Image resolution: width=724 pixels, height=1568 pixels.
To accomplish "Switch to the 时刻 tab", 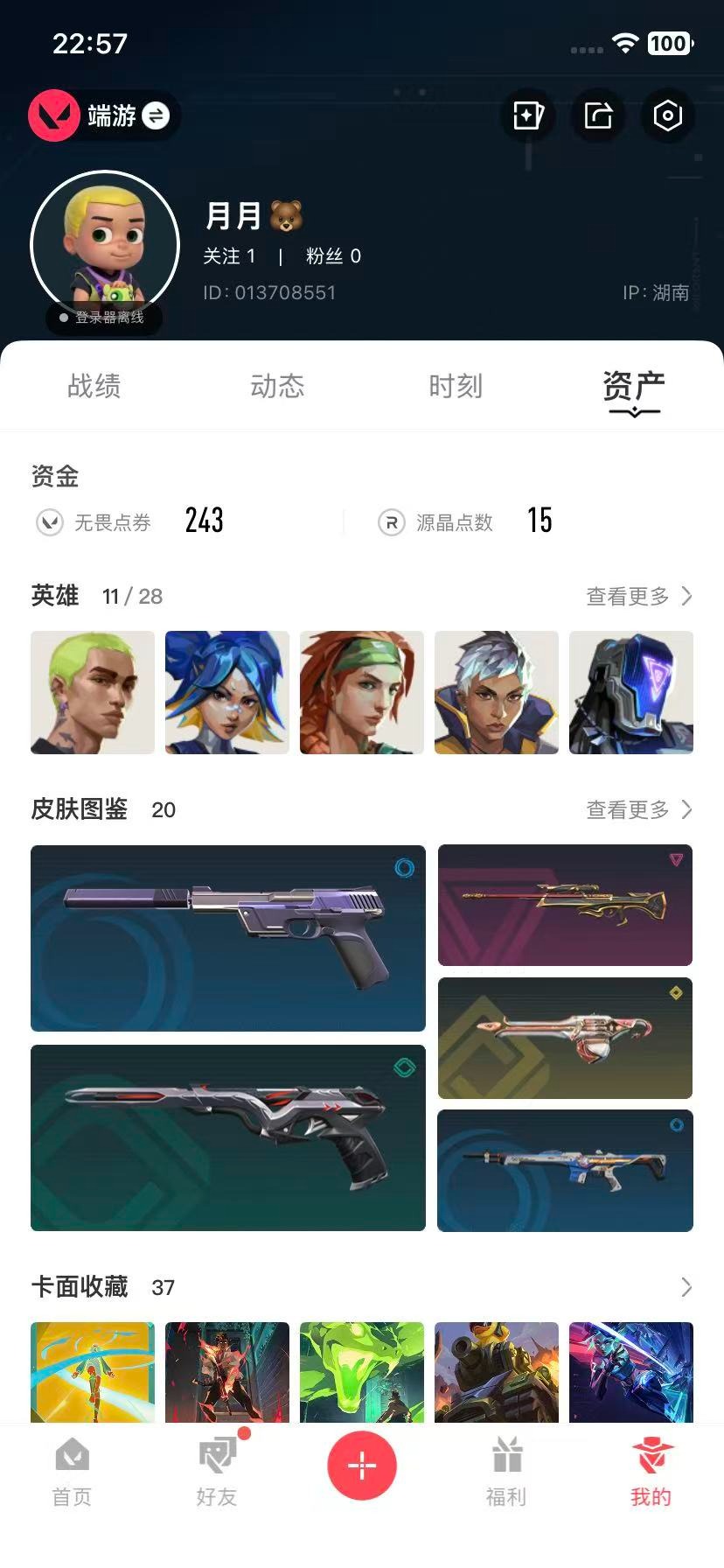I will point(456,386).
